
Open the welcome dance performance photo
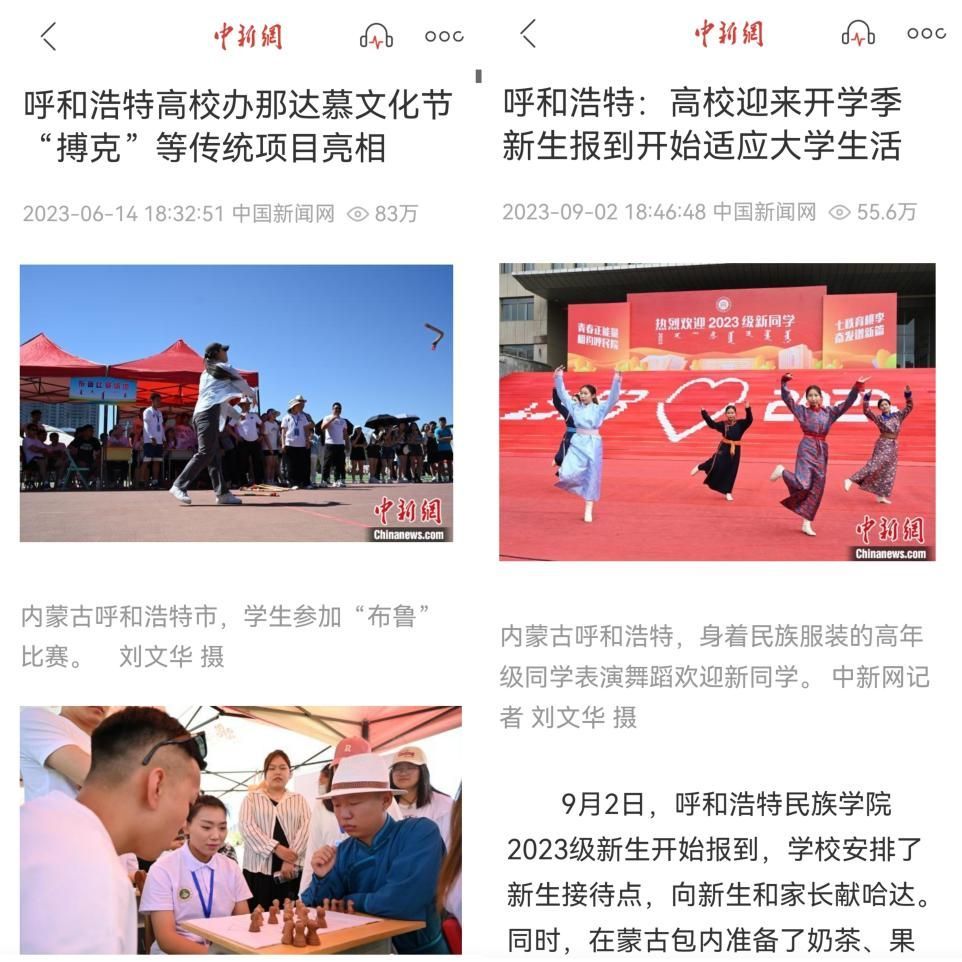point(717,411)
